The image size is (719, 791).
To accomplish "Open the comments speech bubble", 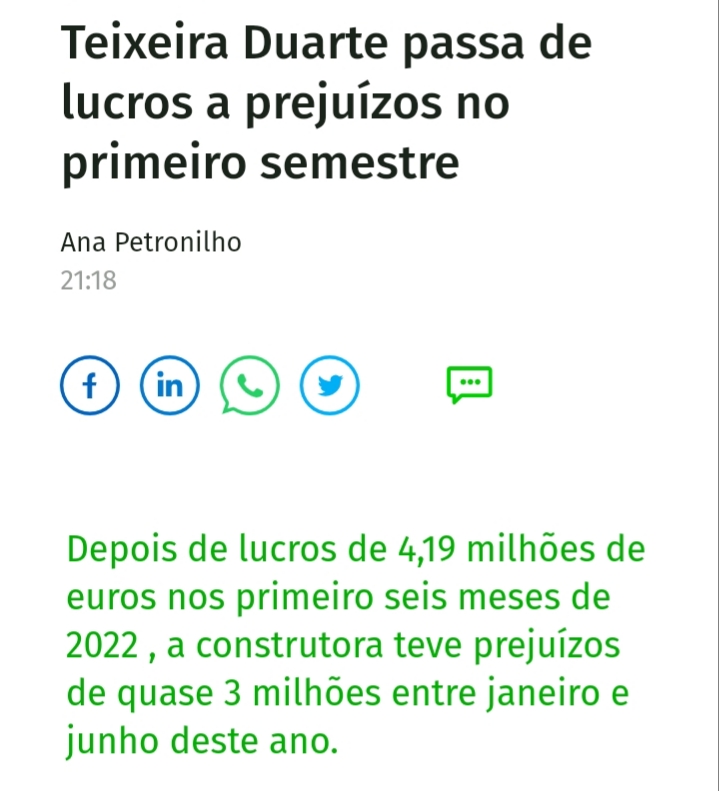I will click(469, 384).
